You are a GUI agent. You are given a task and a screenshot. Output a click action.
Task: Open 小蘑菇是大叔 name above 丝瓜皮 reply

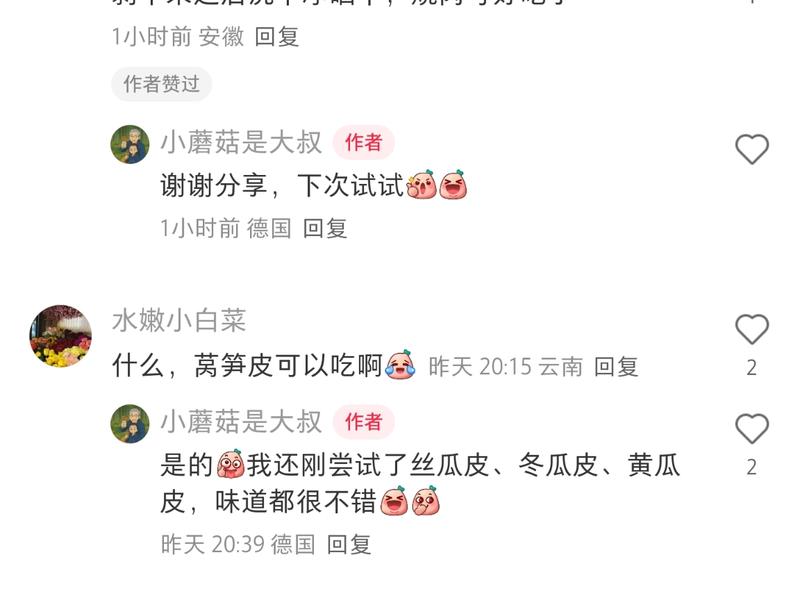(x=241, y=422)
